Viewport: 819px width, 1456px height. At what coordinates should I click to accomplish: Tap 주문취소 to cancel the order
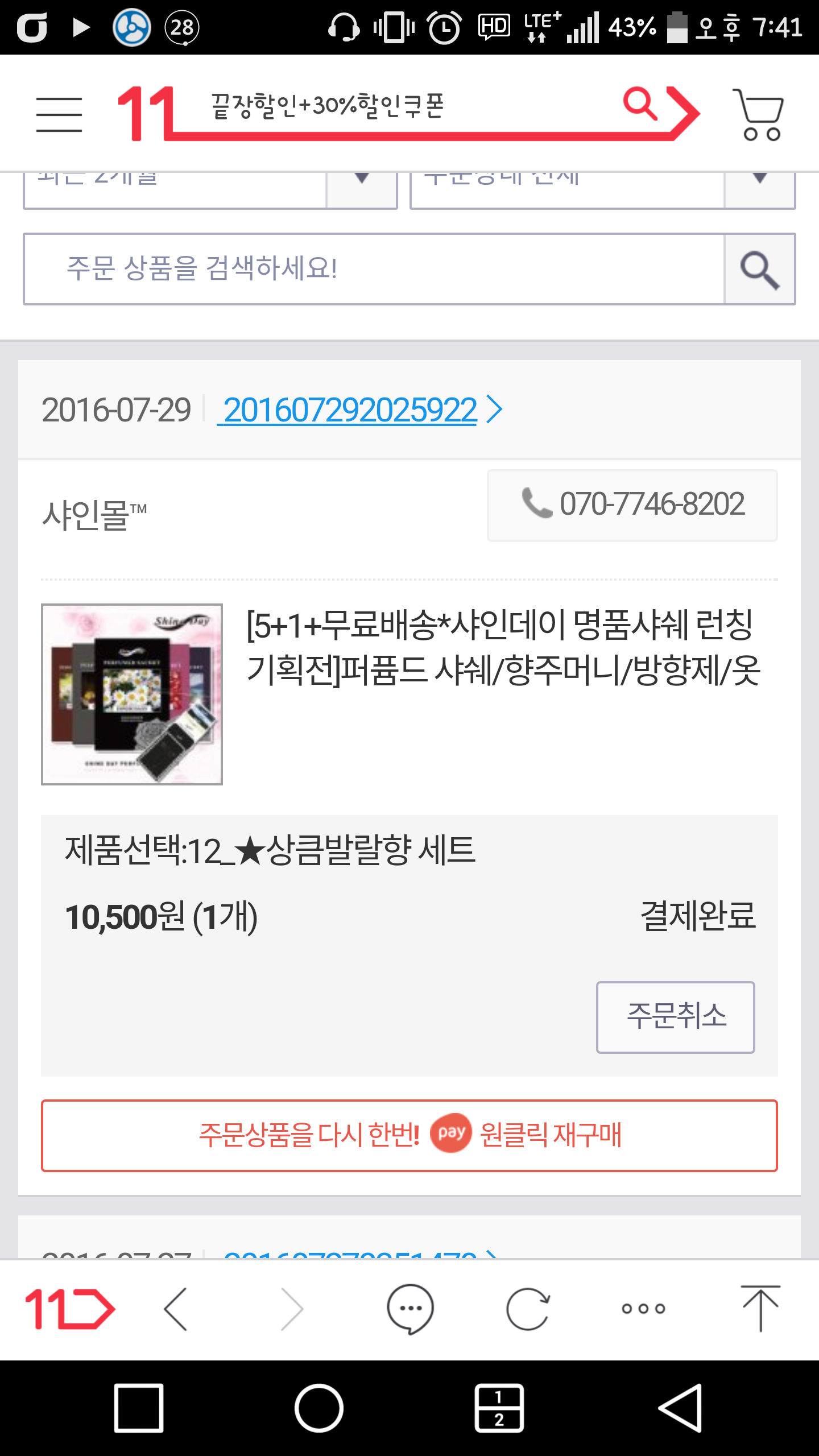[675, 1017]
